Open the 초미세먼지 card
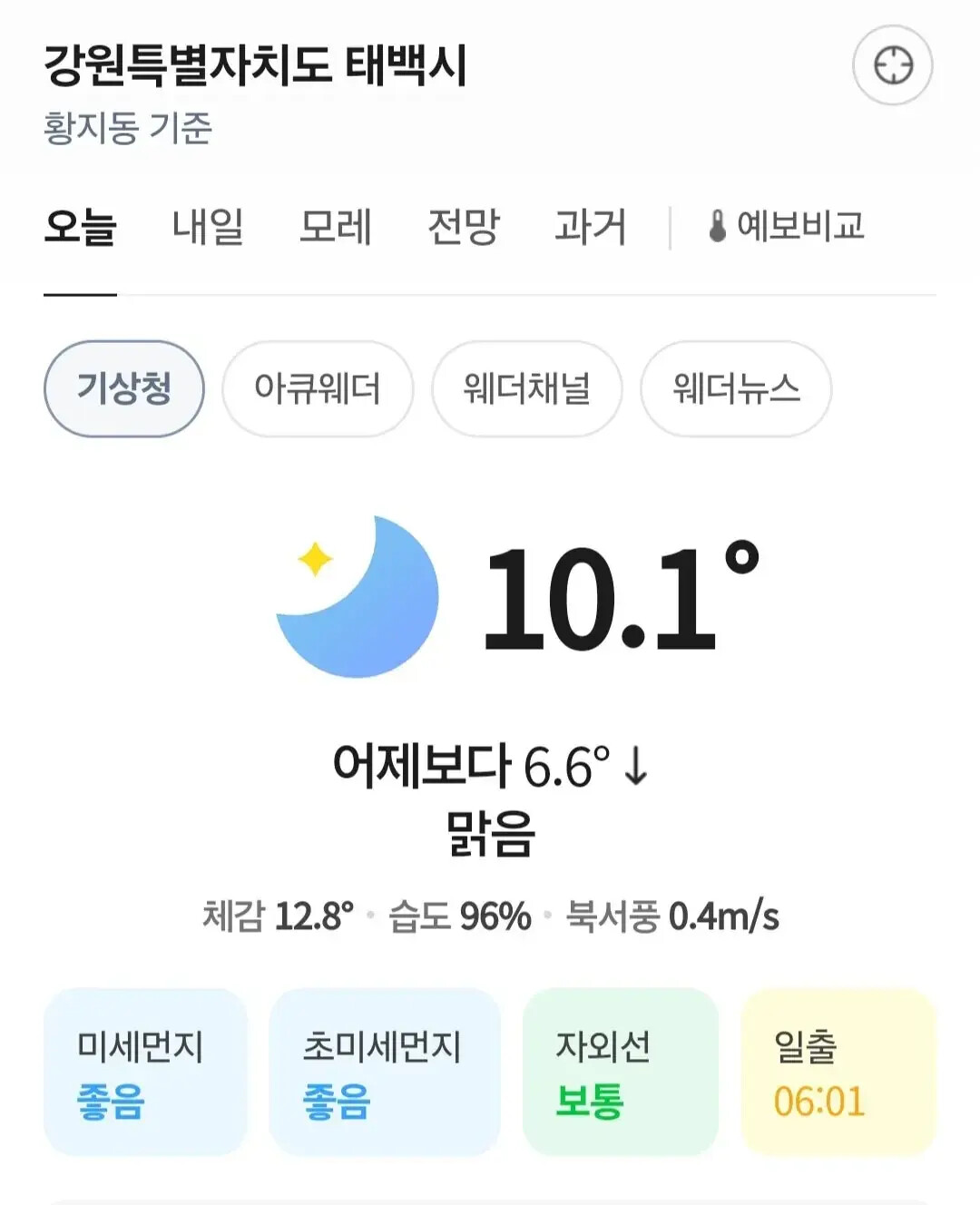 pyautogui.click(x=385, y=1072)
